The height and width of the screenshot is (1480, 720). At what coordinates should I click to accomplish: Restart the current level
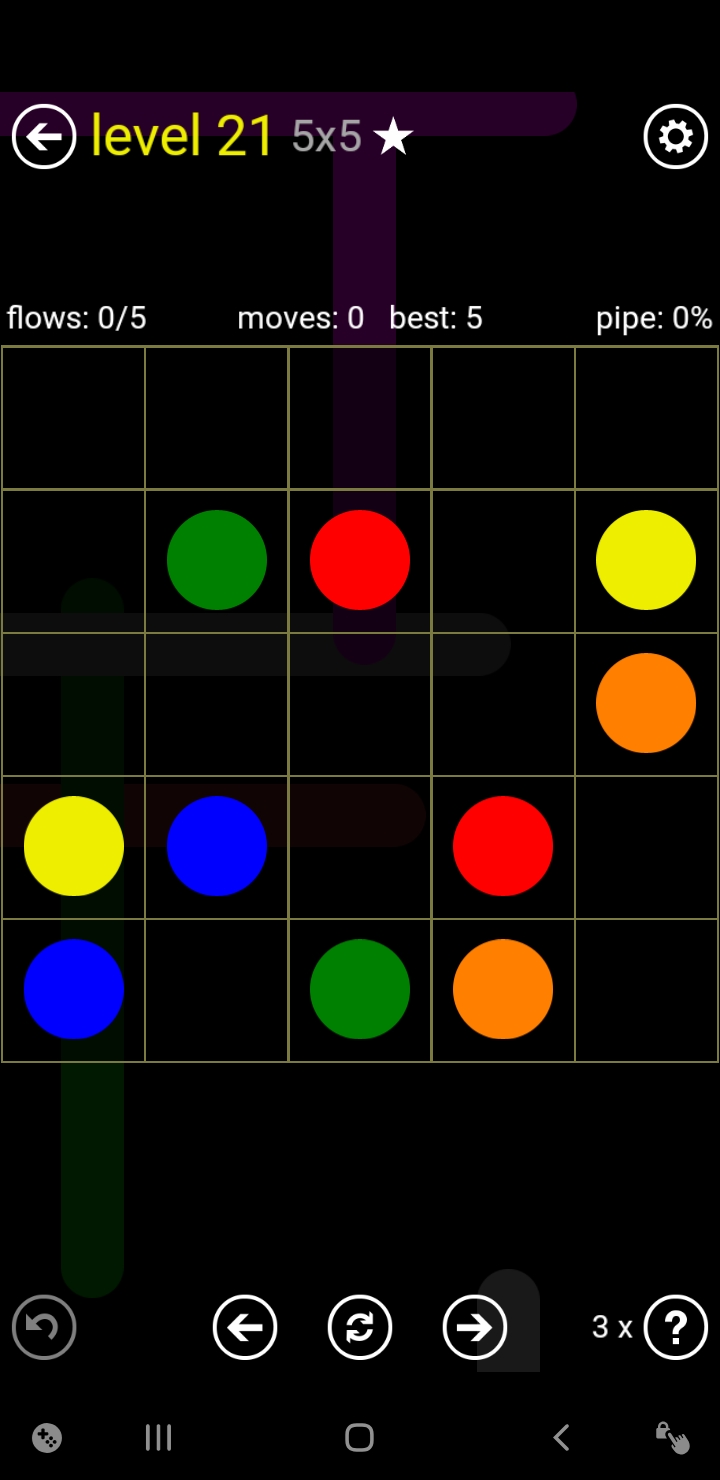[x=360, y=1327]
